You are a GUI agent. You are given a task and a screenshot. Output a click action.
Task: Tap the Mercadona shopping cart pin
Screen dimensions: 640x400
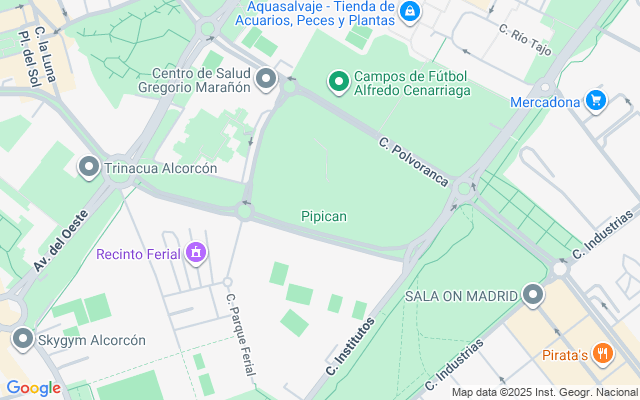[596, 101]
